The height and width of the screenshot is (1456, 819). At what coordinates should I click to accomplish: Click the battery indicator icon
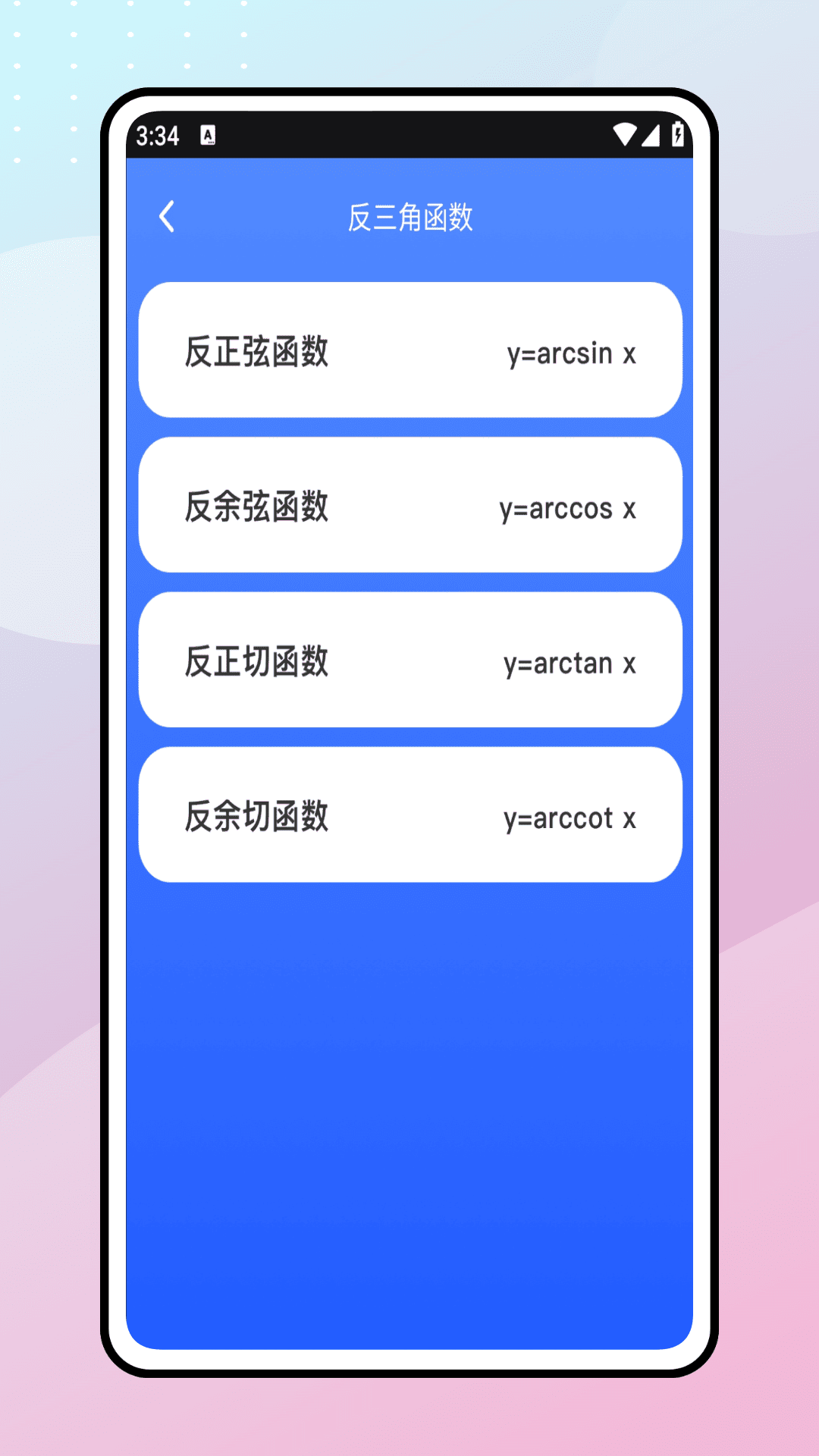pos(677,134)
